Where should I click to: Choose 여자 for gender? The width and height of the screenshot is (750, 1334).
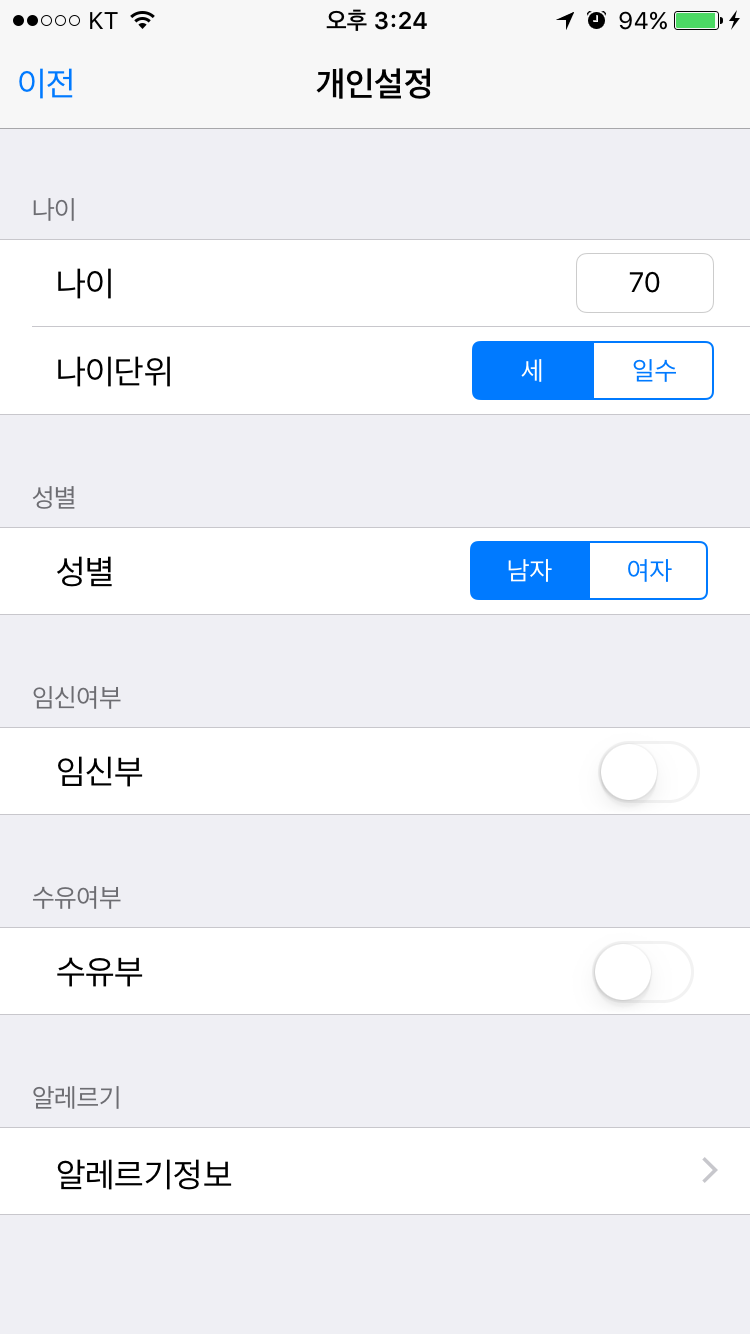(x=649, y=571)
